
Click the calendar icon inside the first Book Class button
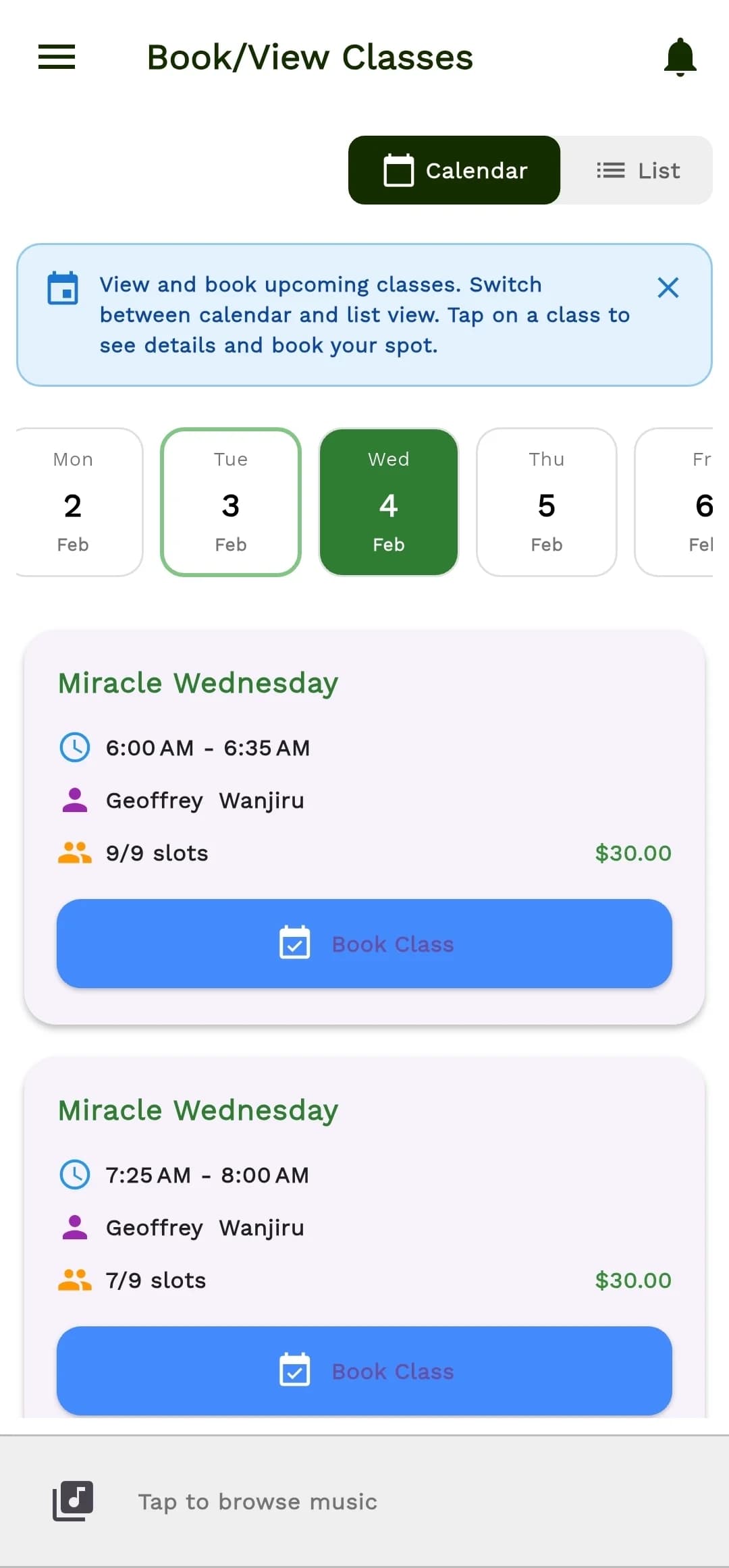click(294, 944)
